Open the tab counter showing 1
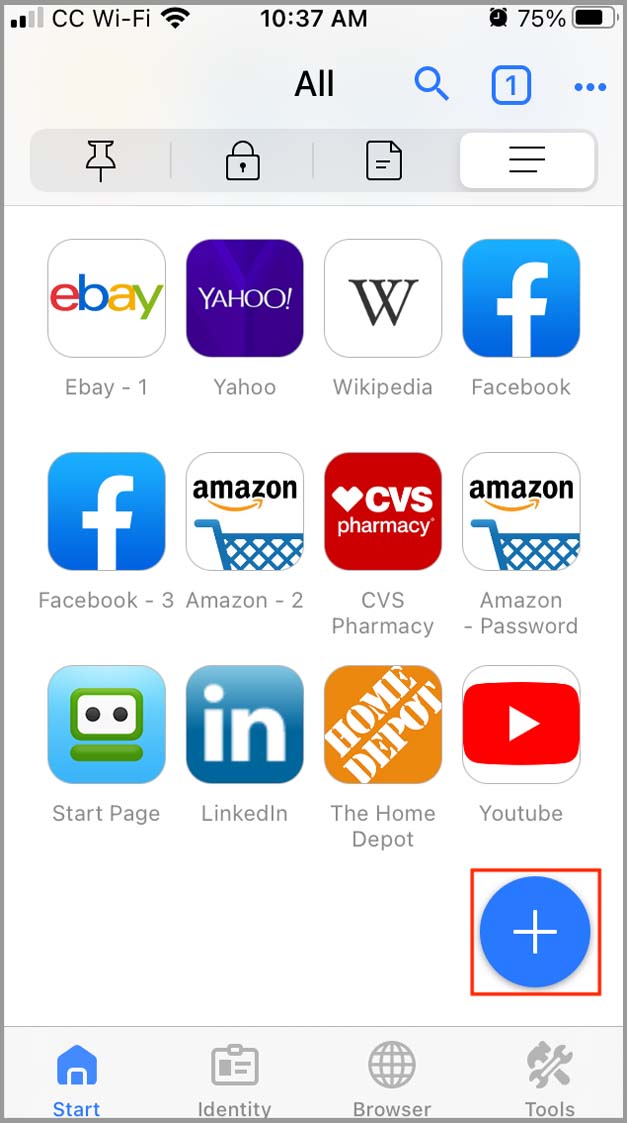This screenshot has width=627, height=1123. pos(511,85)
